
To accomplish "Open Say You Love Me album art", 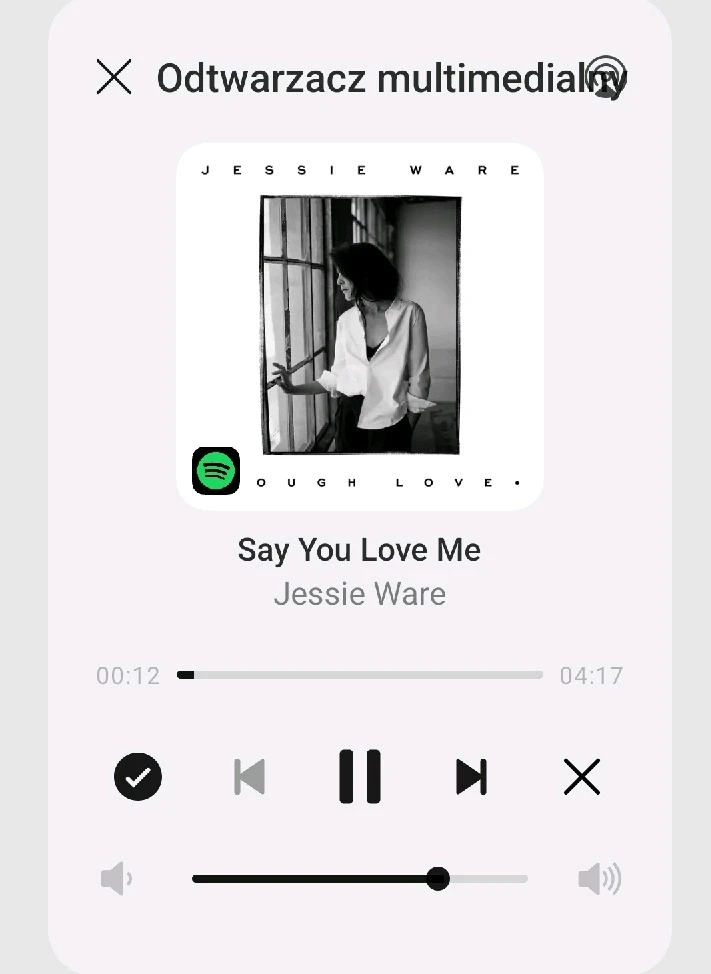I will 360,327.
